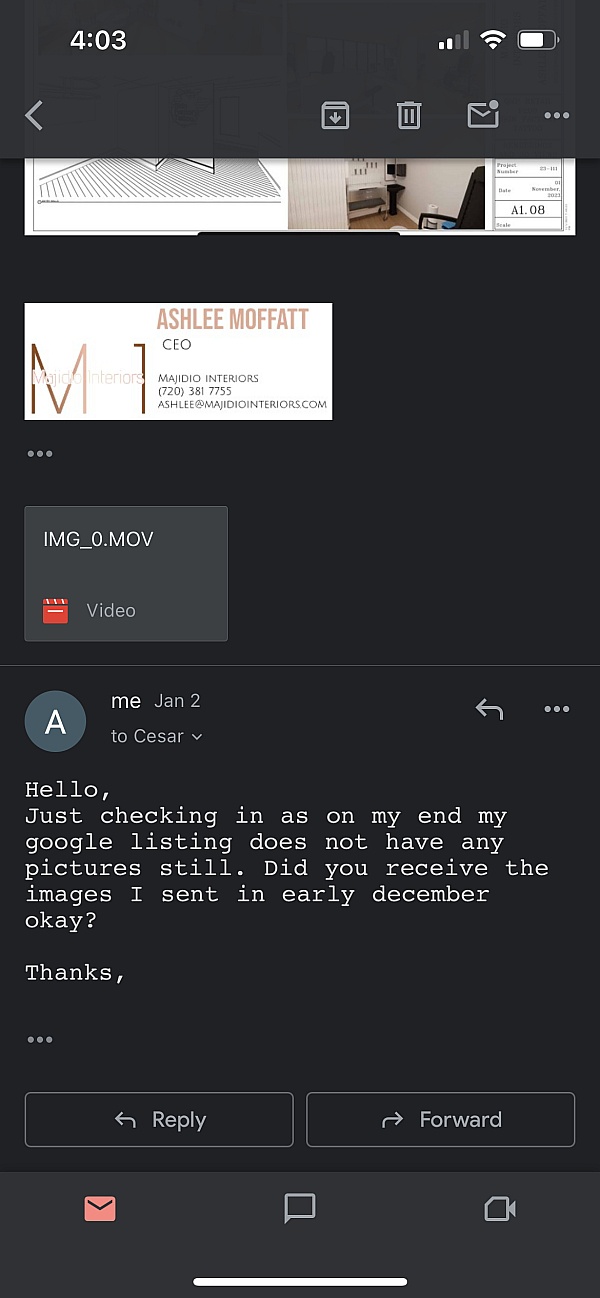Open the IMG_0.MOV video attachment

point(126,573)
